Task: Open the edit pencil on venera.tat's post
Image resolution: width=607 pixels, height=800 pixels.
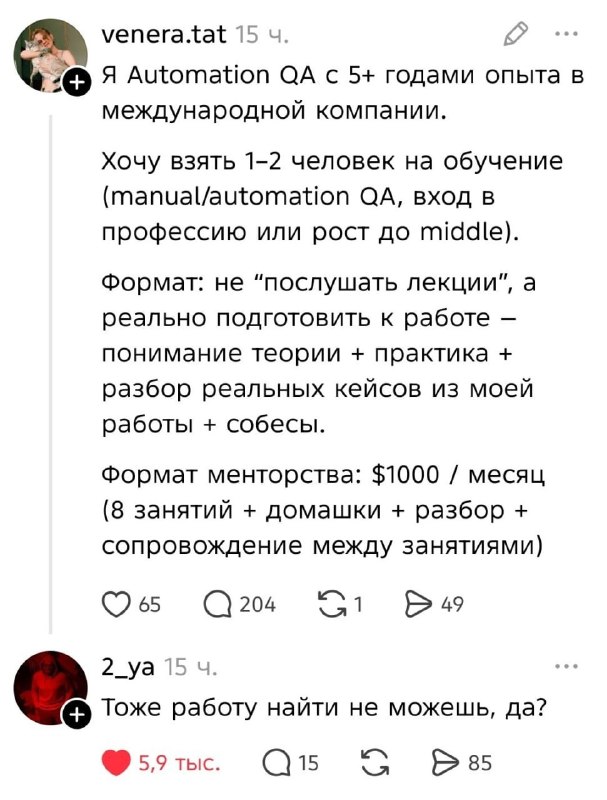Action: point(515,34)
